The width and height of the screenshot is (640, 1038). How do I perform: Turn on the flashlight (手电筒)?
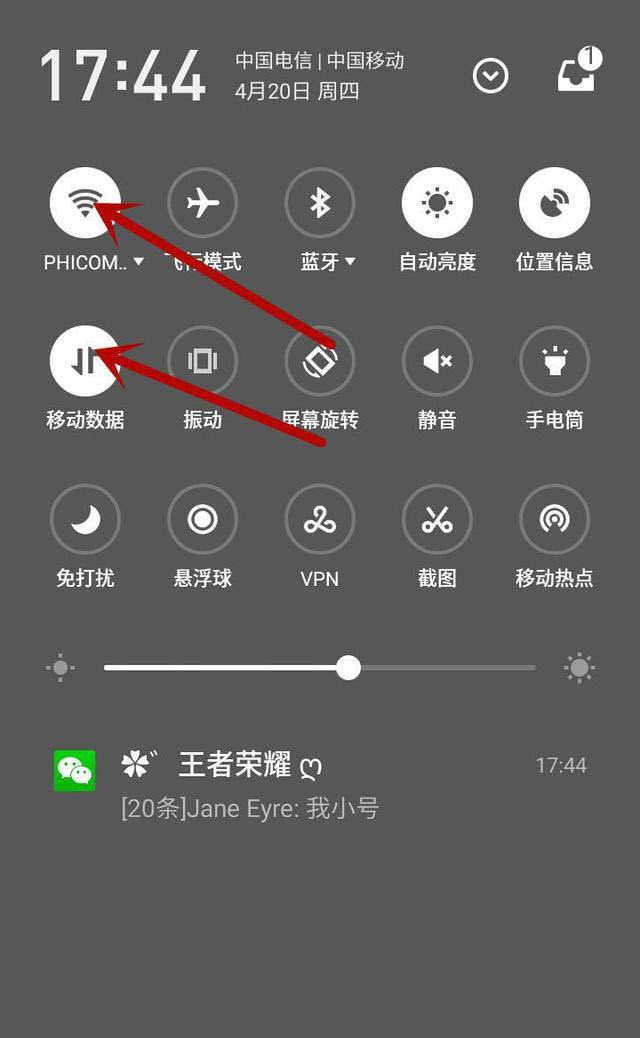[x=554, y=361]
